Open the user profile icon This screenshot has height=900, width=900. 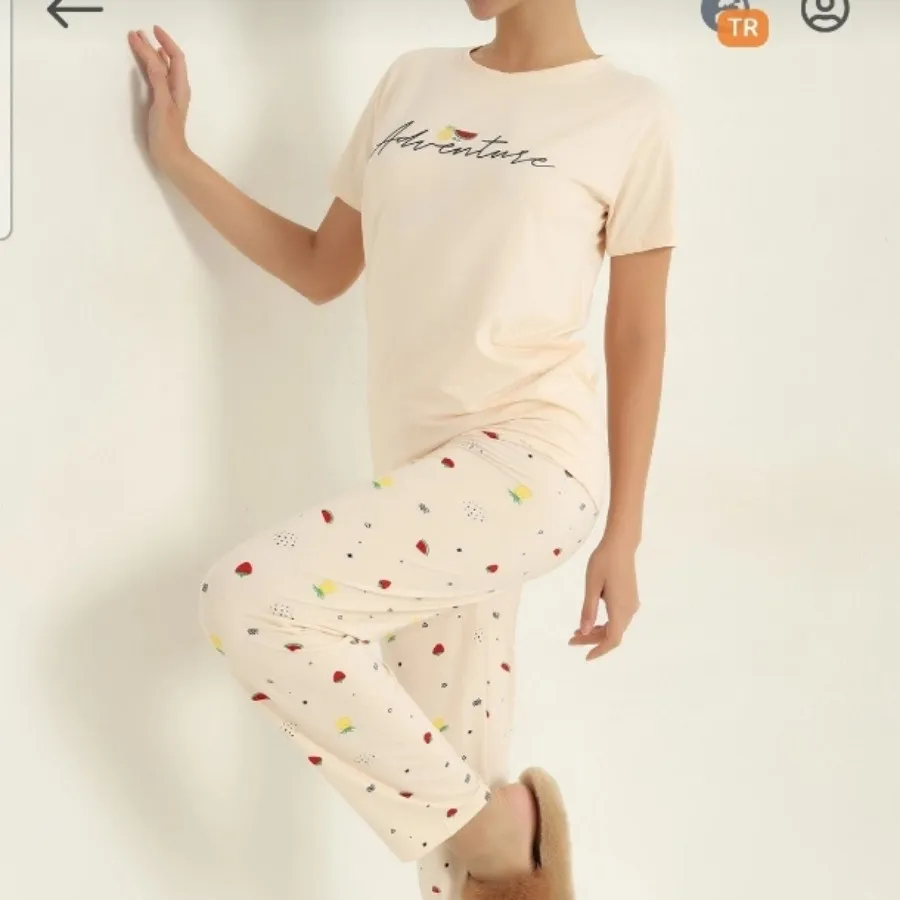click(x=825, y=10)
